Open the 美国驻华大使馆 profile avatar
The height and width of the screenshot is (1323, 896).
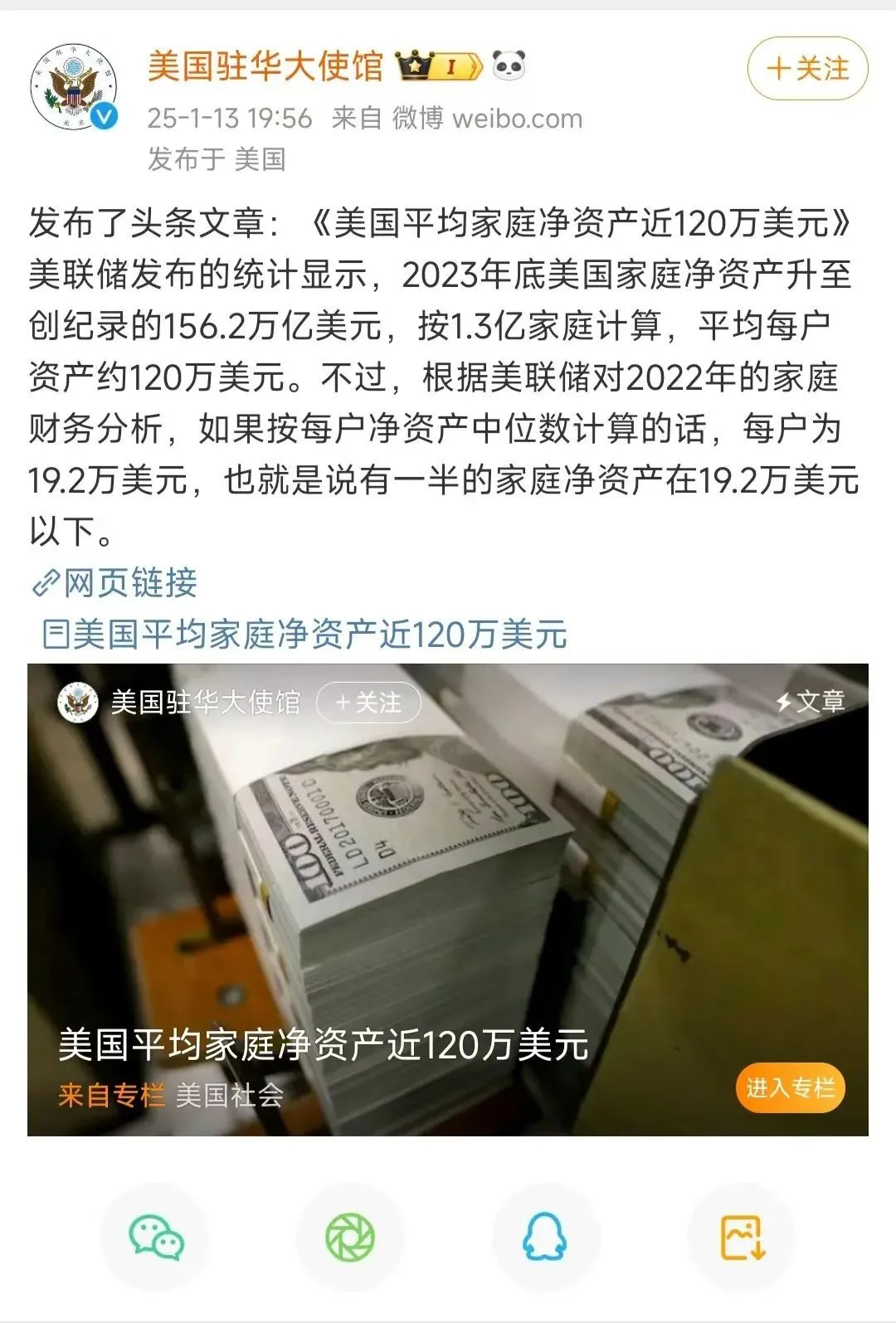[x=73, y=88]
